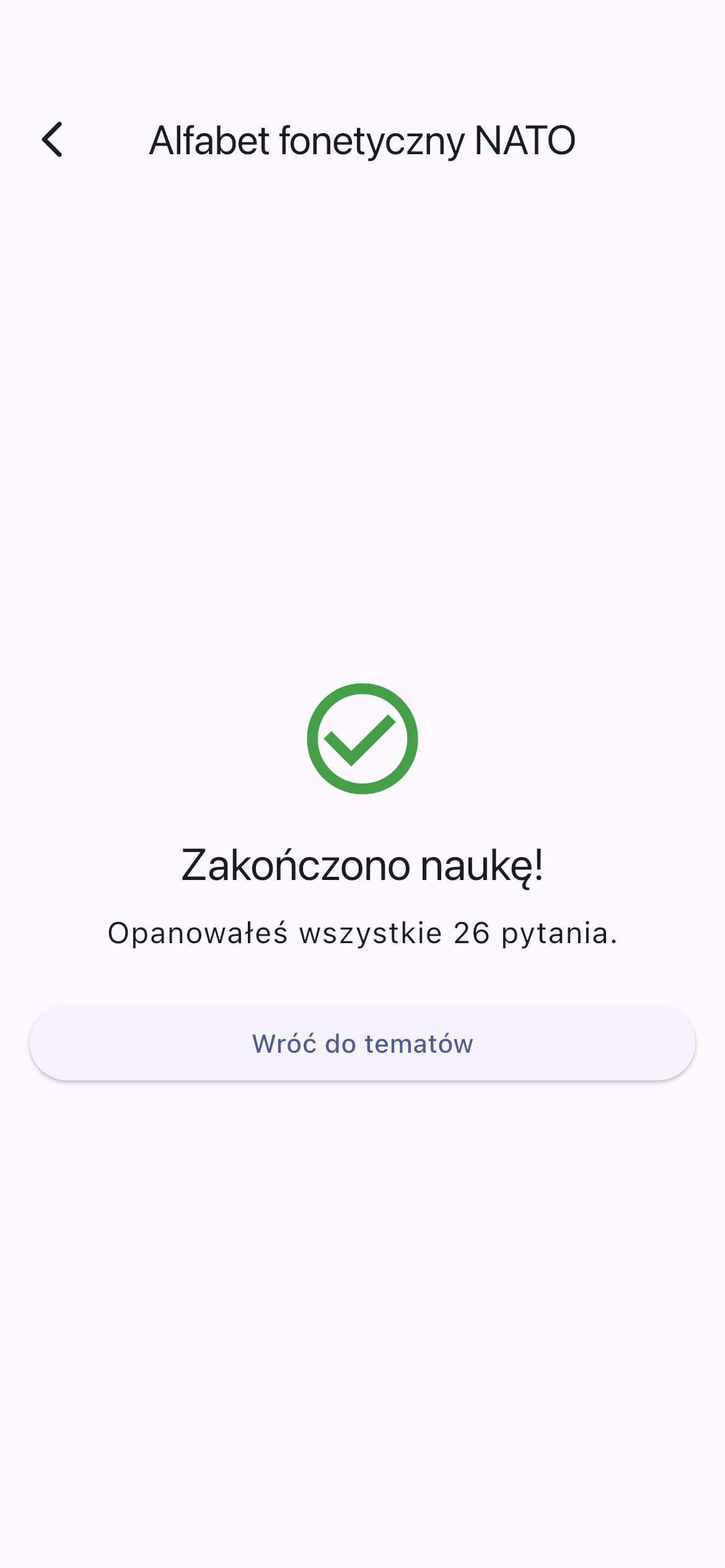Screen dimensions: 725x1568
Task: Click the pill-shaped button near bottom
Action: tap(362, 1044)
